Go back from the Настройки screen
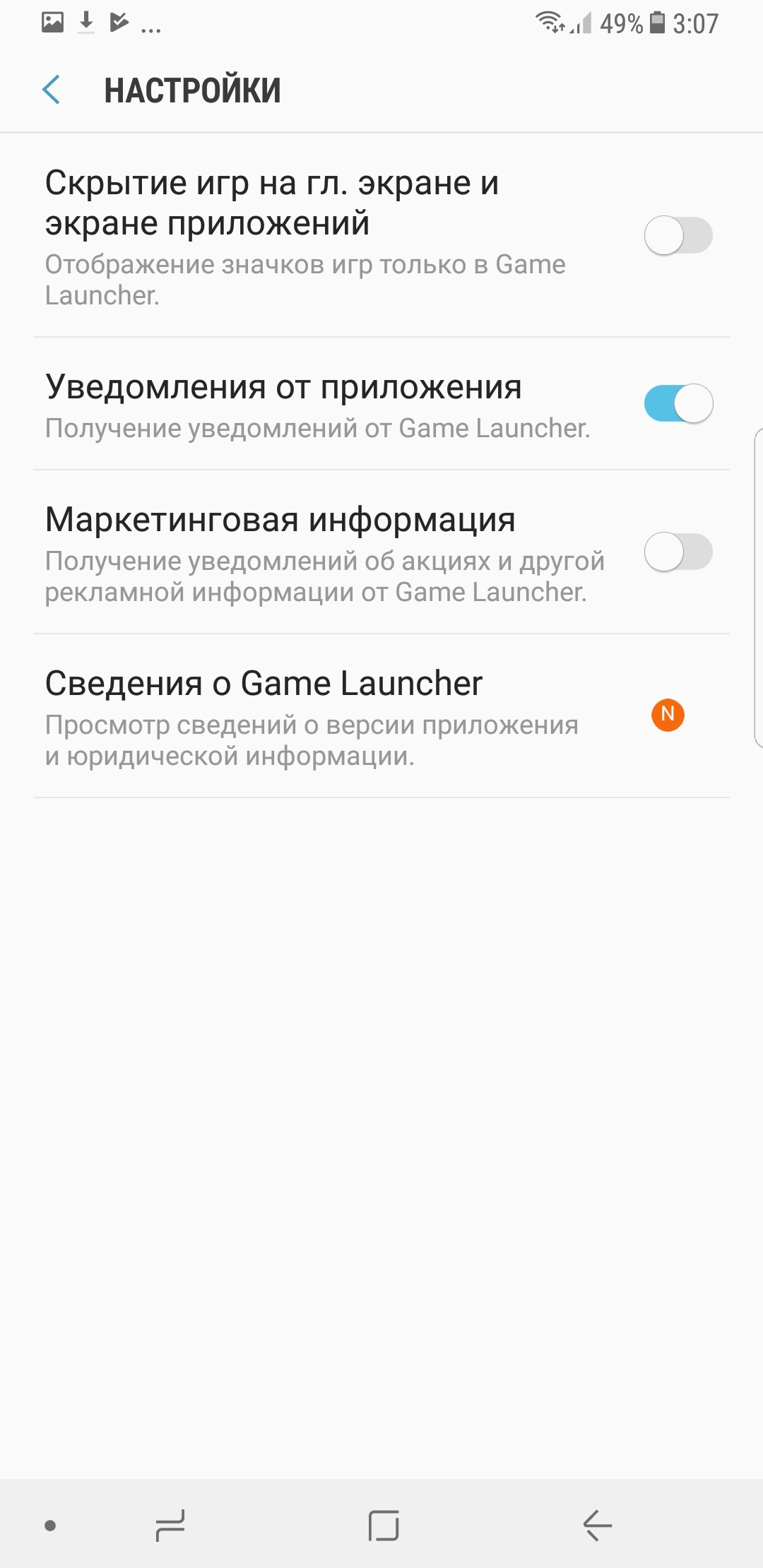763x1568 pixels. (x=52, y=90)
